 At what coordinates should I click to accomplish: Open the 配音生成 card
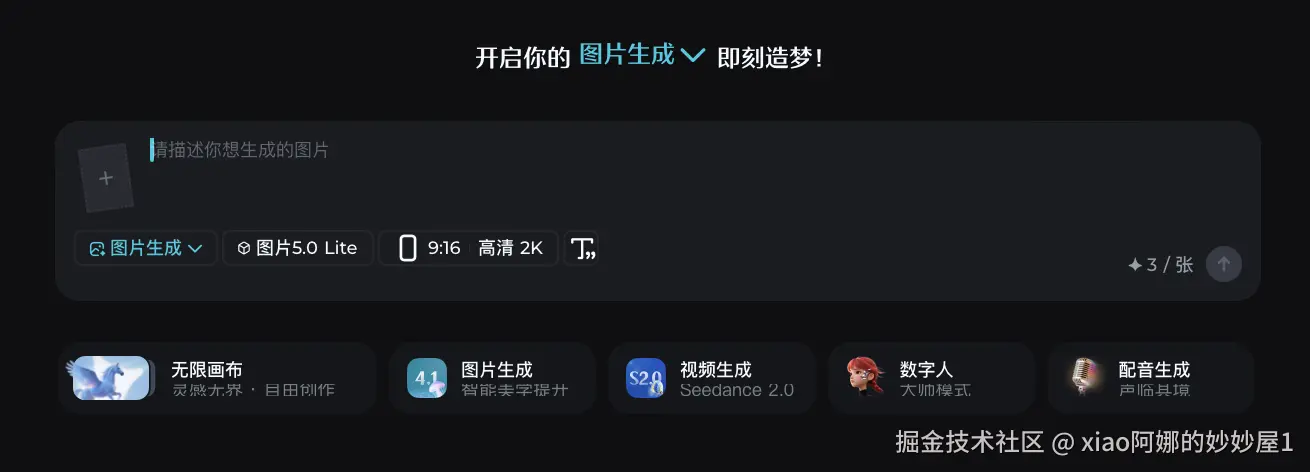click(x=1150, y=378)
